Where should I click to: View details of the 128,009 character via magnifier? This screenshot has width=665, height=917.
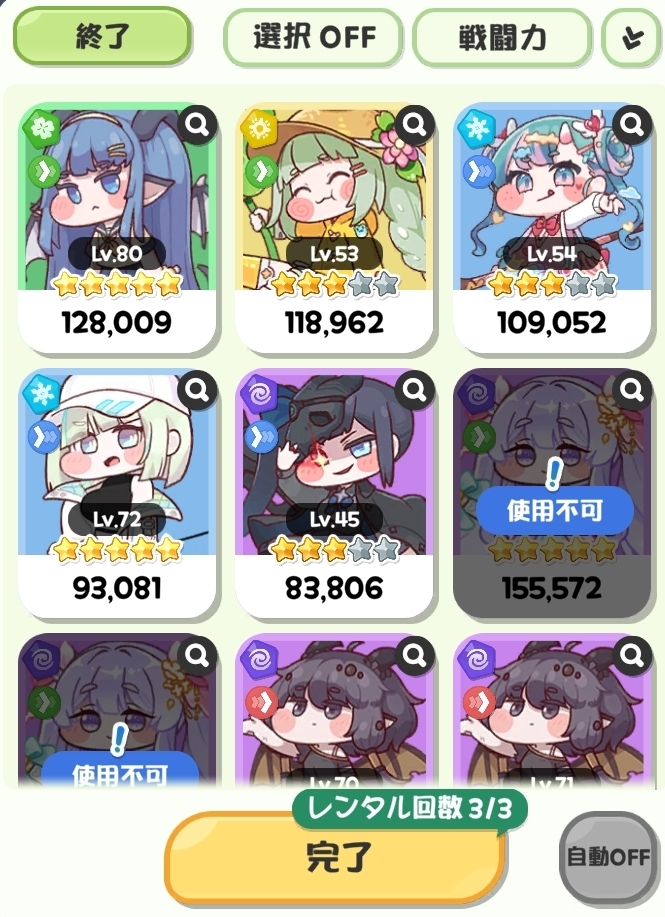click(198, 125)
